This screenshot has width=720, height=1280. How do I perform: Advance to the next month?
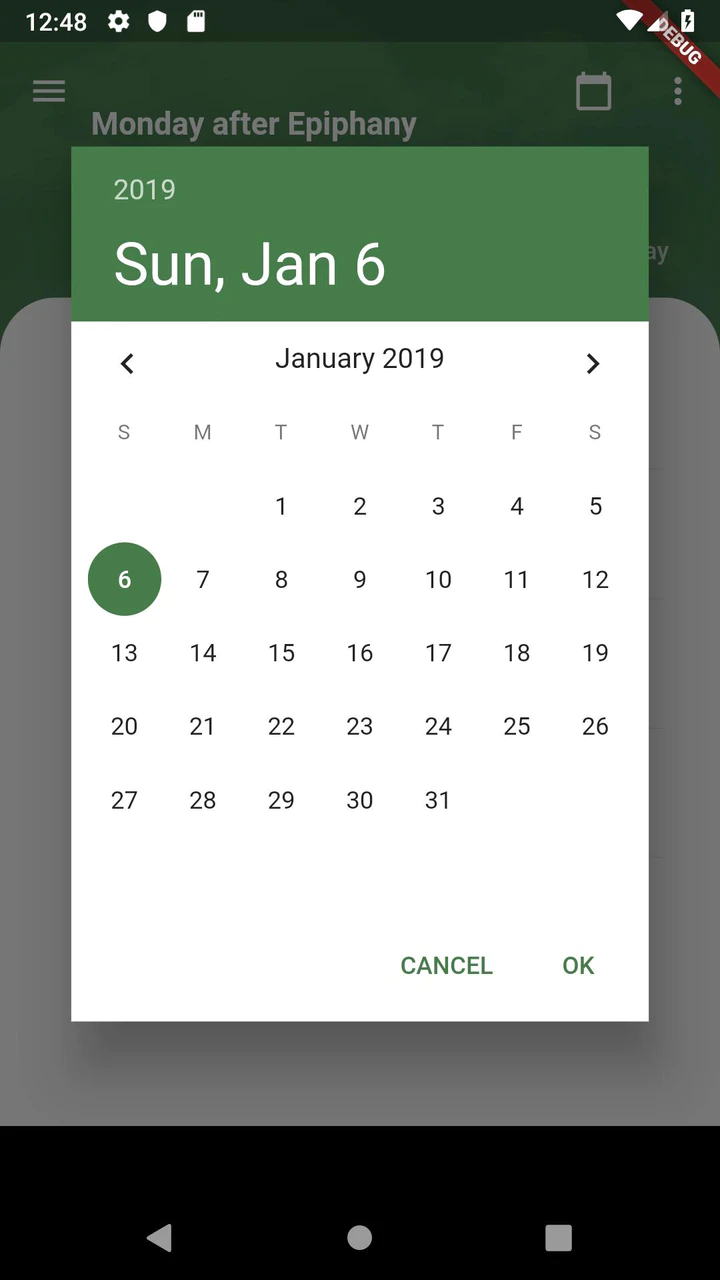tap(593, 364)
